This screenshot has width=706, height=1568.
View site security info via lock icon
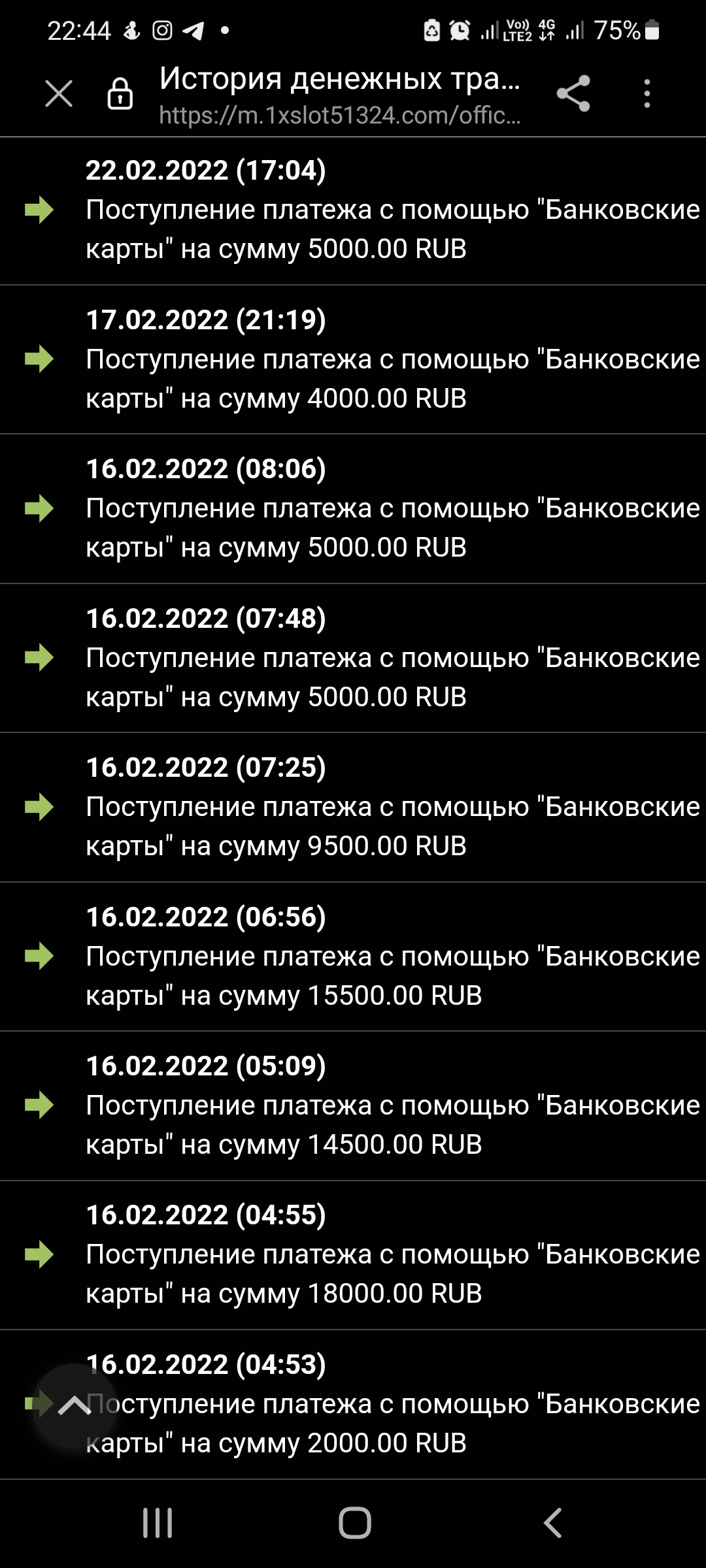point(120,93)
